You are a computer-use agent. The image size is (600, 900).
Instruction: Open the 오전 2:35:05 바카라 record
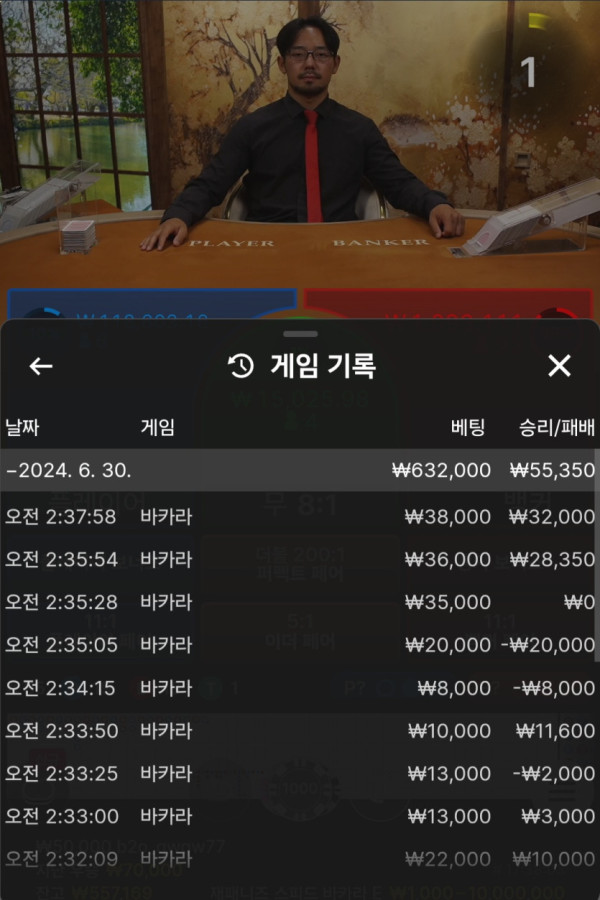[x=298, y=645]
